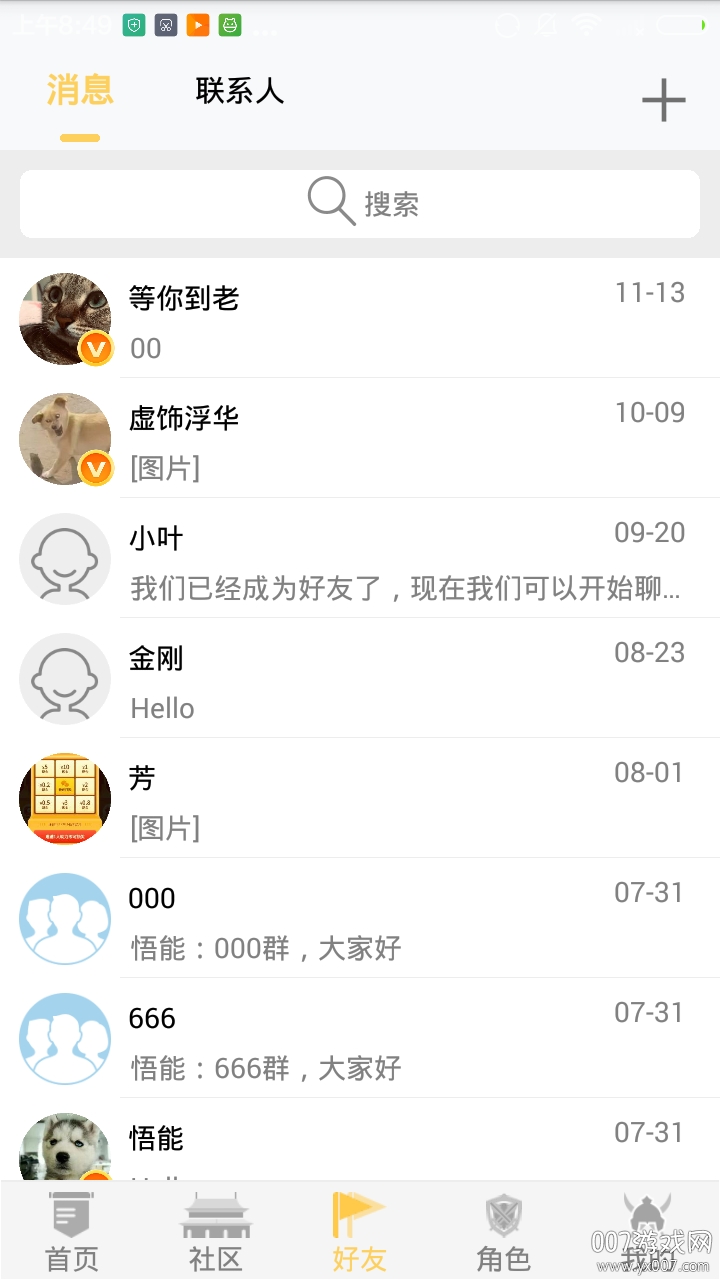The height and width of the screenshot is (1280, 720).
Task: Select the 消息 tab
Action: tap(80, 91)
